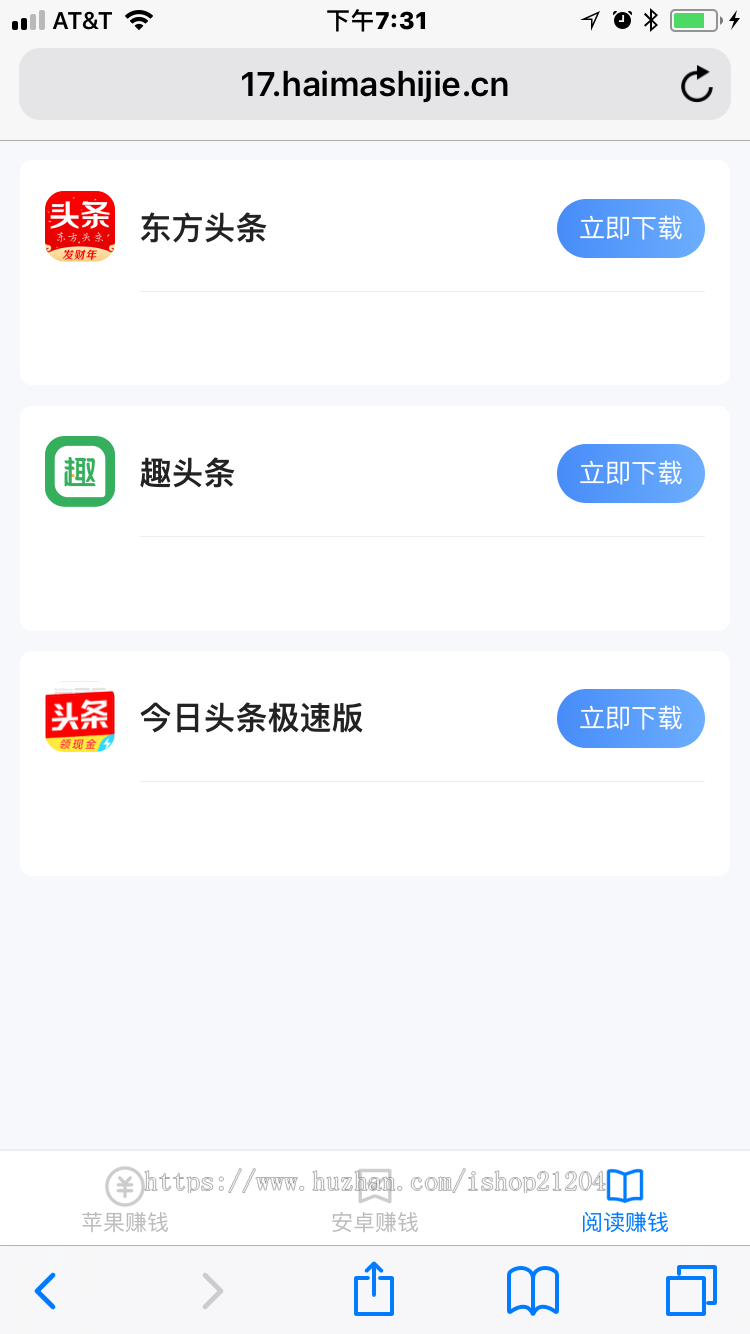The height and width of the screenshot is (1334, 750).
Task: Tap 立即下载 for 今日头条极速版
Action: tap(631, 718)
